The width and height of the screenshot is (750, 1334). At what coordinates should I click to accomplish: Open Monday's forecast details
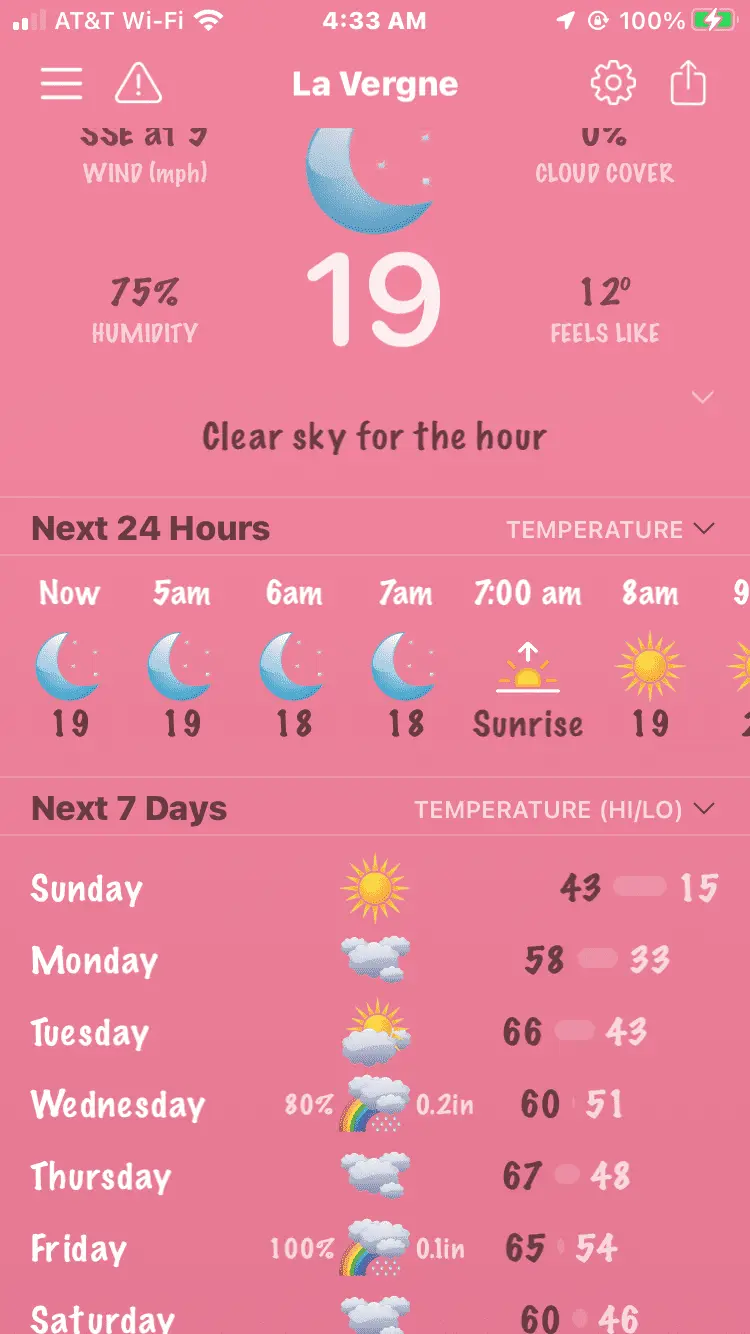pyautogui.click(x=375, y=960)
